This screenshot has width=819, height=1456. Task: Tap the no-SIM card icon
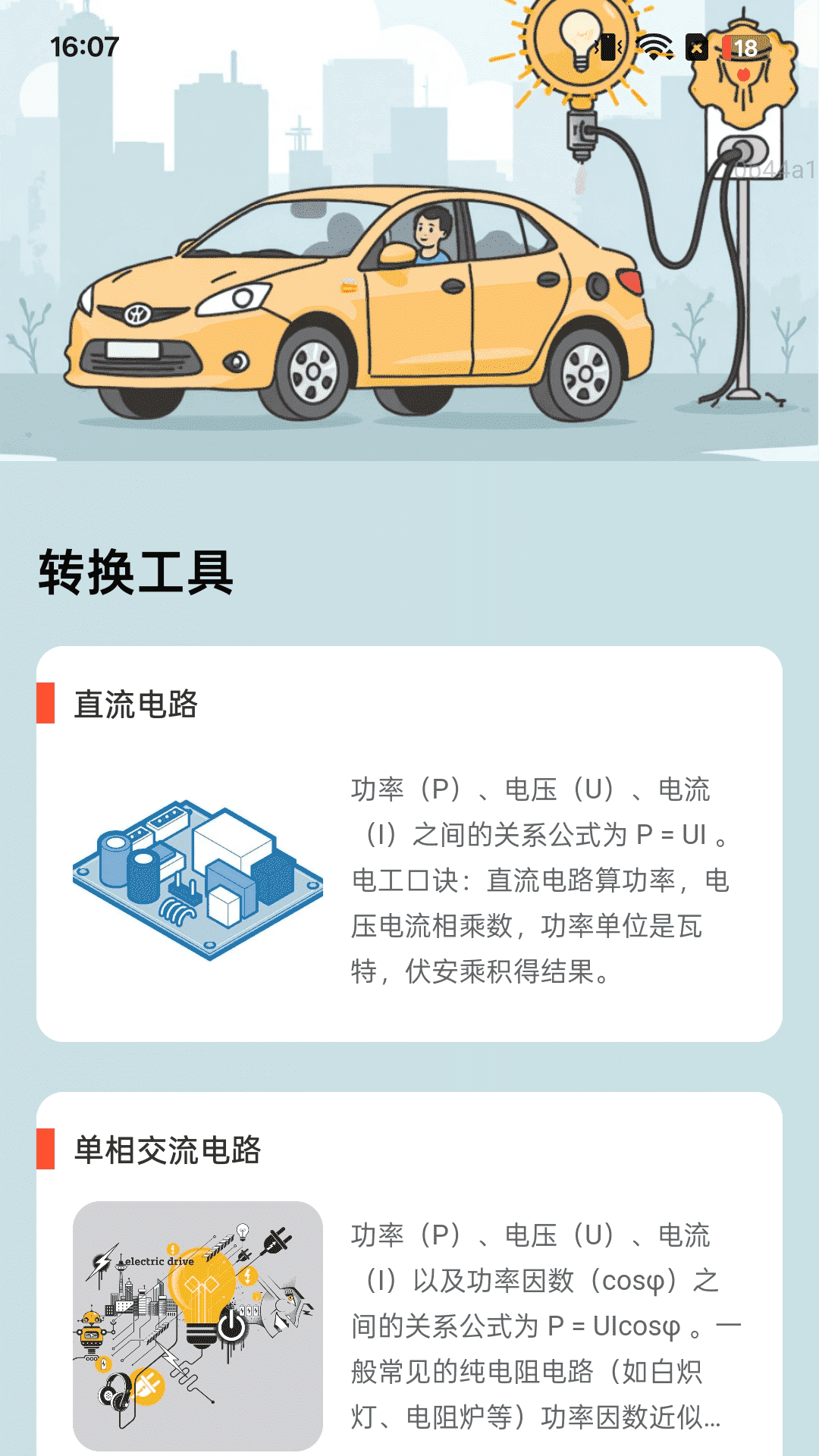(x=695, y=48)
